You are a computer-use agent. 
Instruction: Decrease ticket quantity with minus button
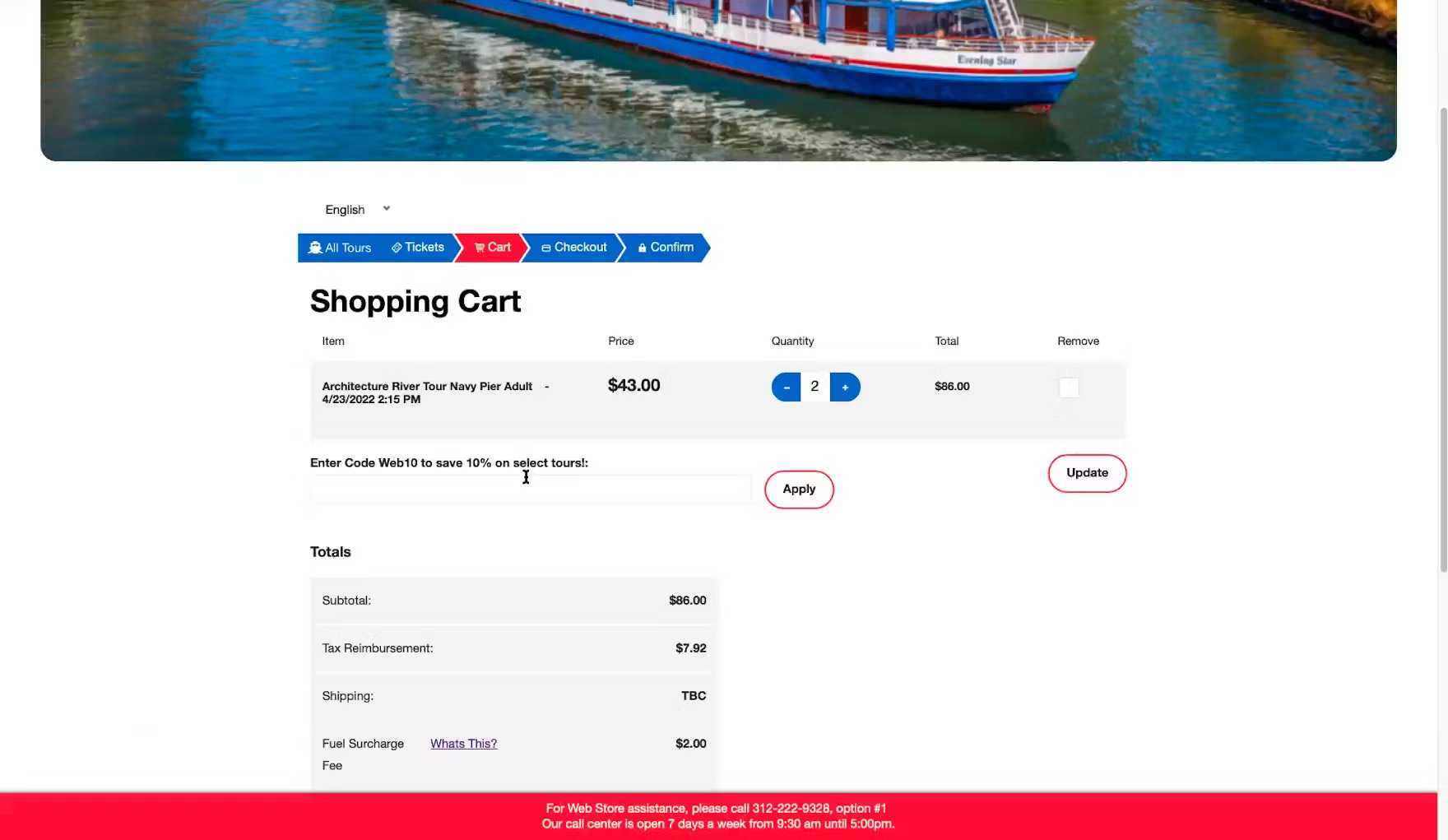pos(786,387)
